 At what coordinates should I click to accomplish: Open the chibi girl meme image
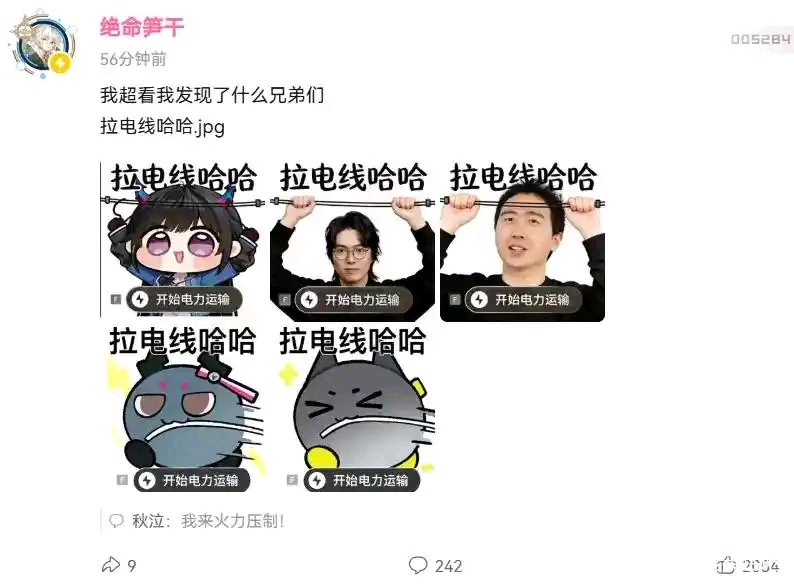click(183, 240)
